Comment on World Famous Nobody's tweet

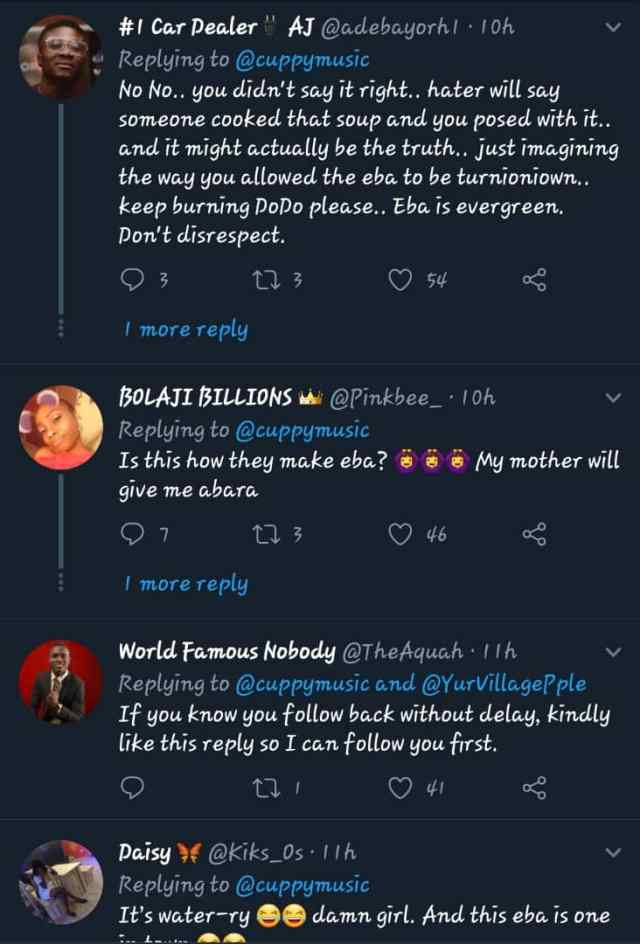133,788
